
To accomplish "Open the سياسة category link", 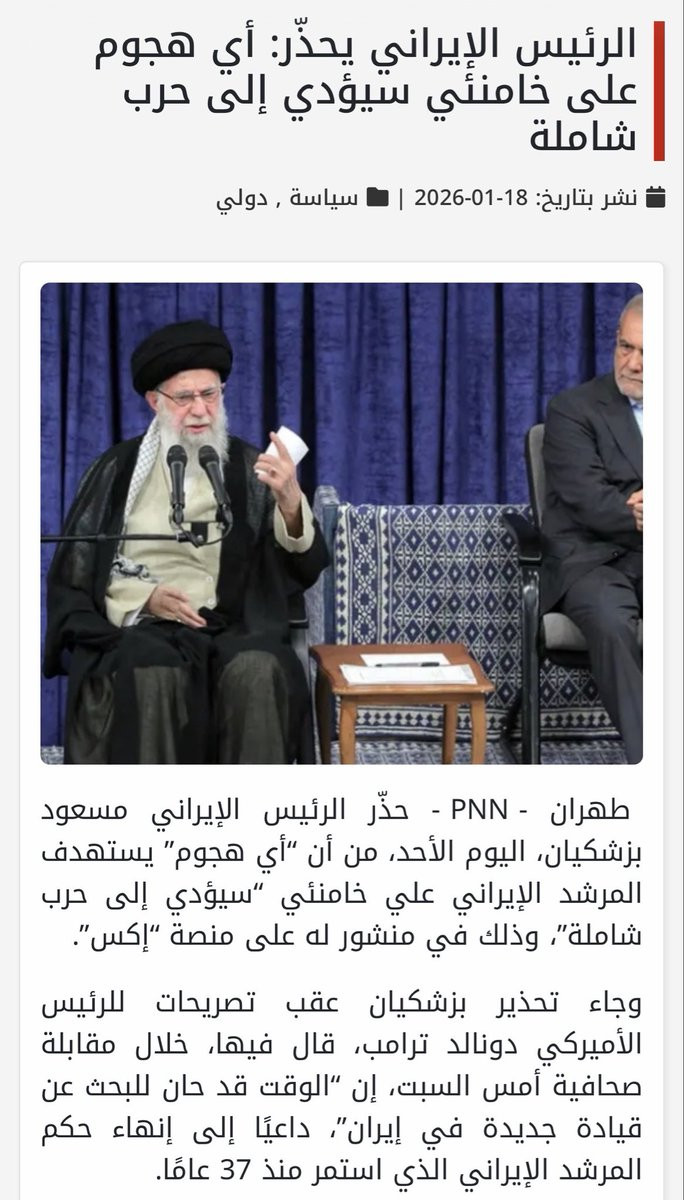I will coord(325,198).
